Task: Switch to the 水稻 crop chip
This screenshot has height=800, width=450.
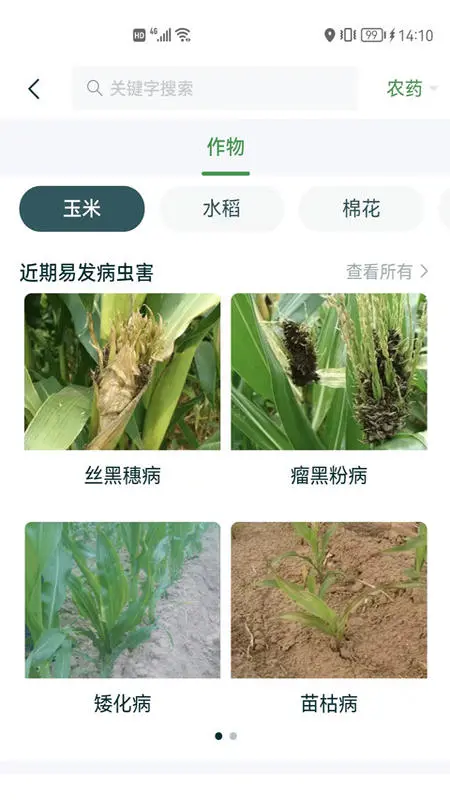Action: pyautogui.click(x=221, y=209)
